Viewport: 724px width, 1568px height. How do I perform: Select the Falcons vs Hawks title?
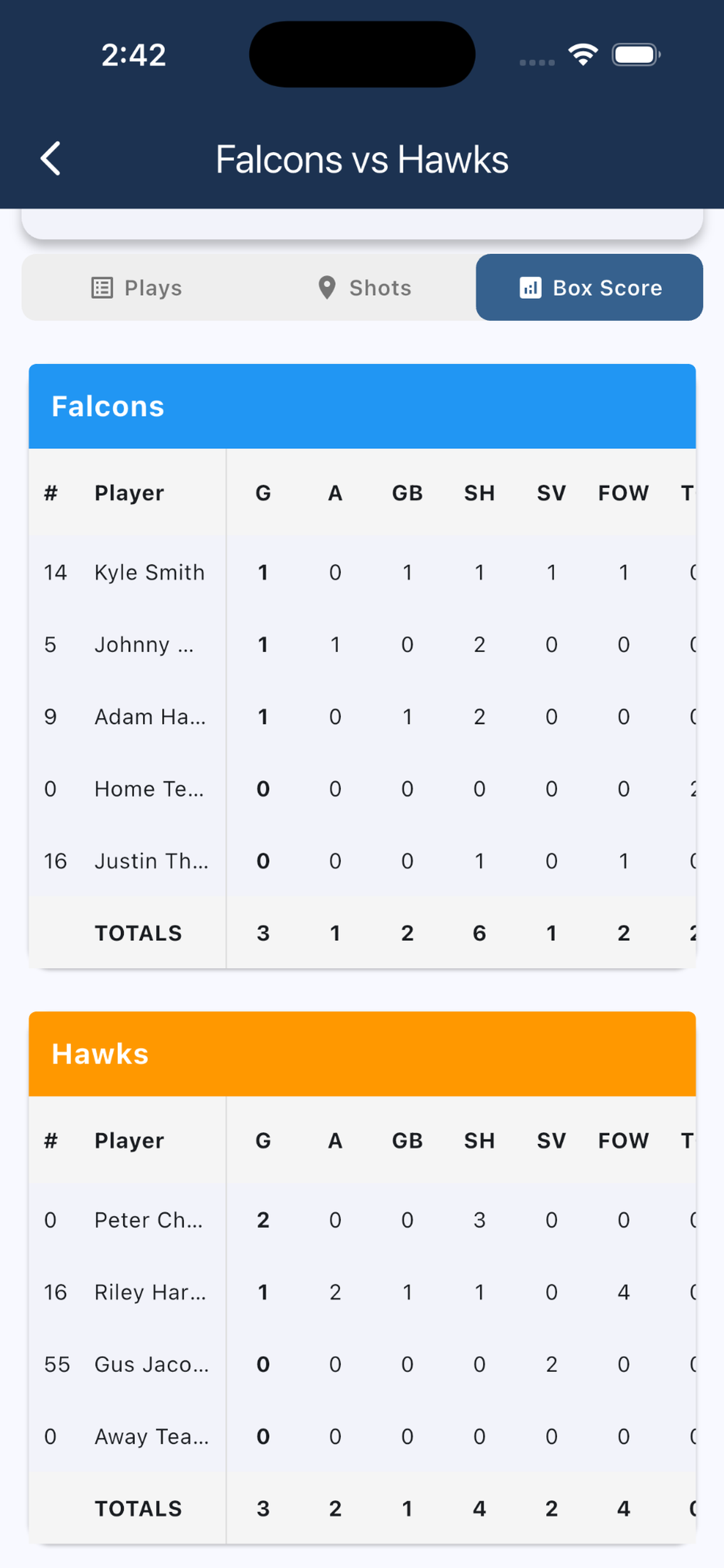(x=362, y=158)
